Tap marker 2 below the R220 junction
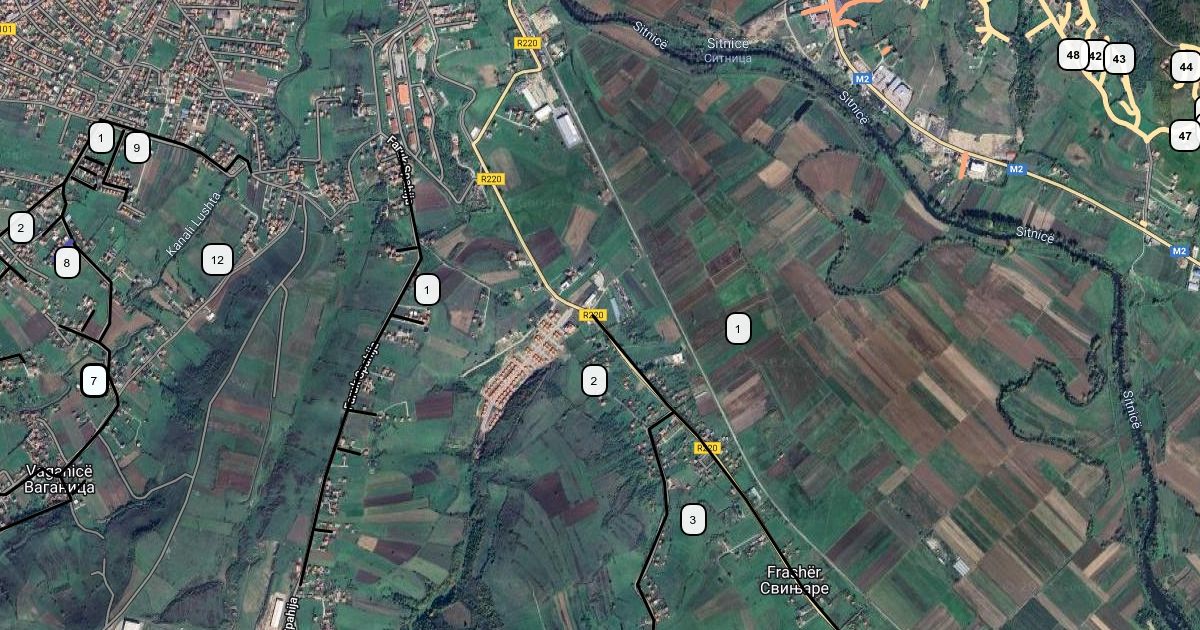The height and width of the screenshot is (630, 1200). click(x=594, y=380)
